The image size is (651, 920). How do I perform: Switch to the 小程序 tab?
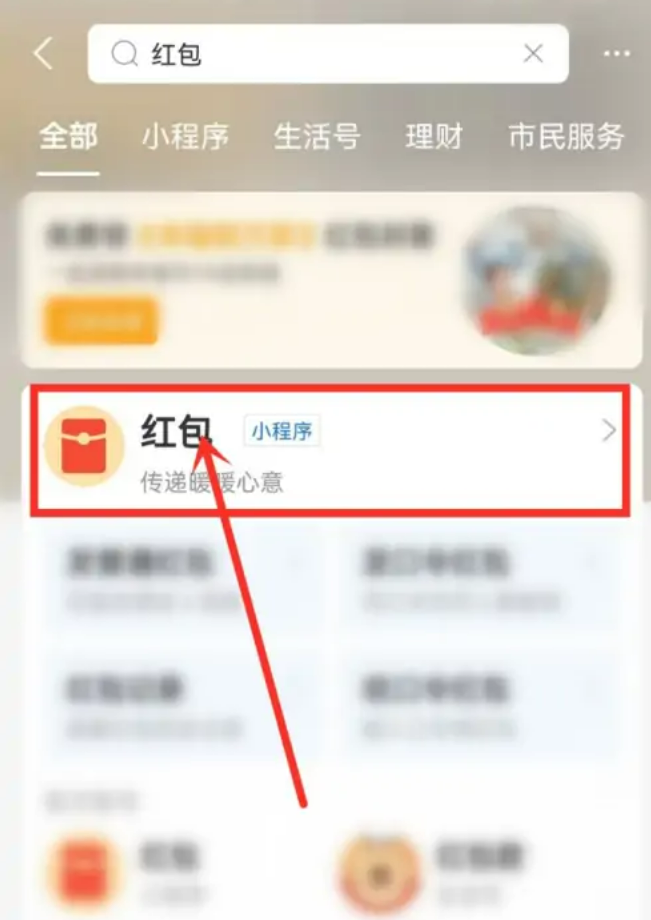click(185, 137)
